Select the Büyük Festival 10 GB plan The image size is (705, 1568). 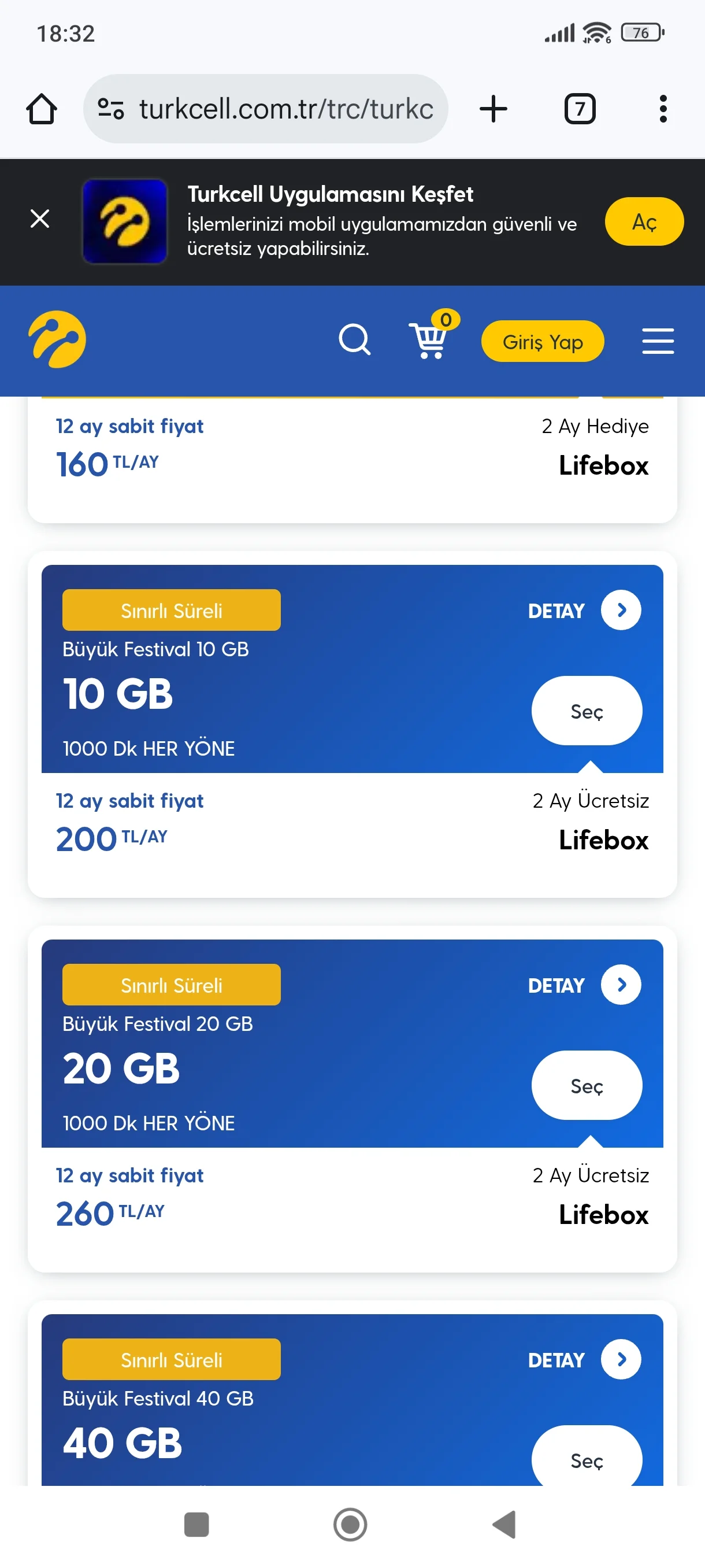click(x=587, y=711)
